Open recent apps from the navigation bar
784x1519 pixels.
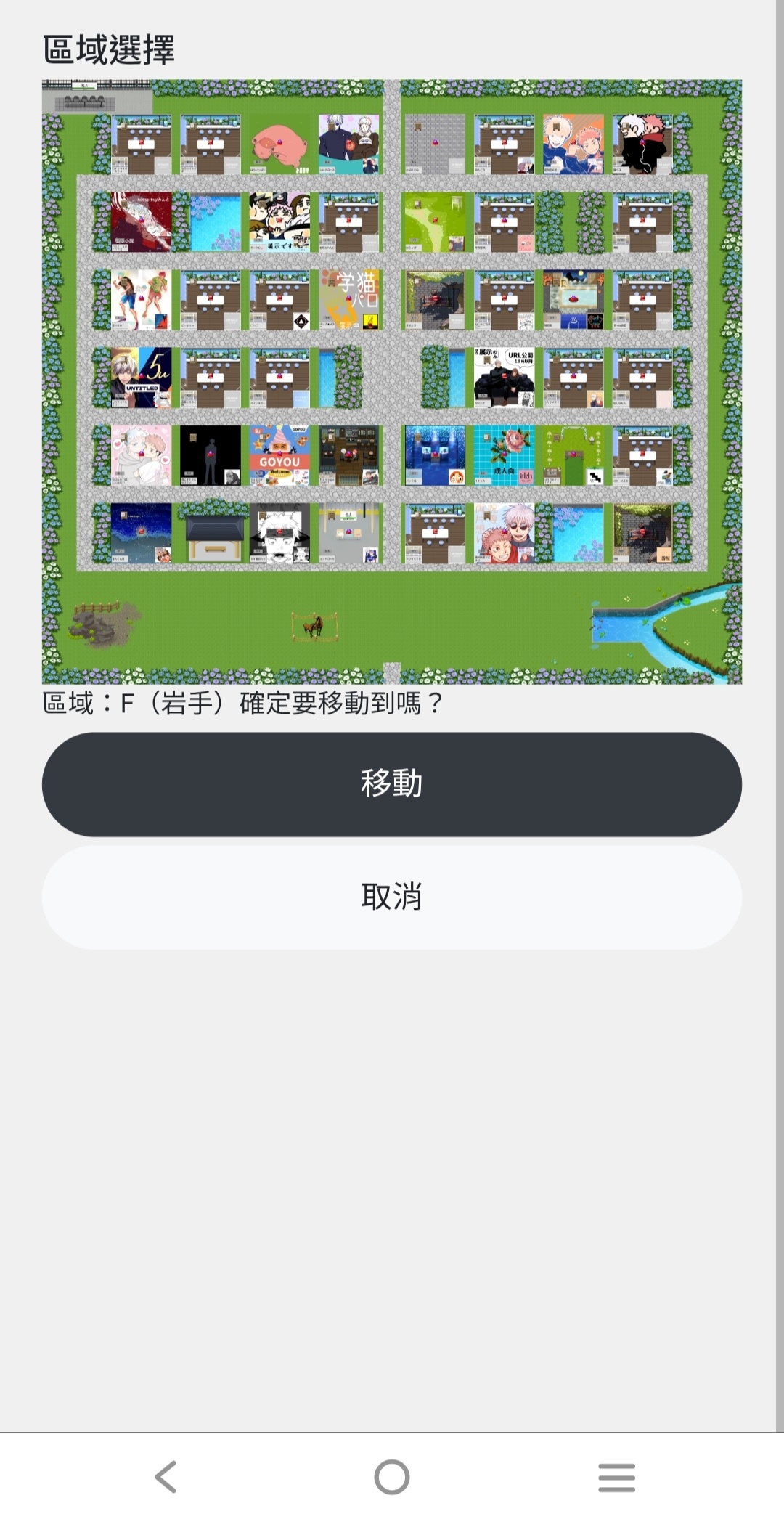pyautogui.click(x=616, y=1476)
